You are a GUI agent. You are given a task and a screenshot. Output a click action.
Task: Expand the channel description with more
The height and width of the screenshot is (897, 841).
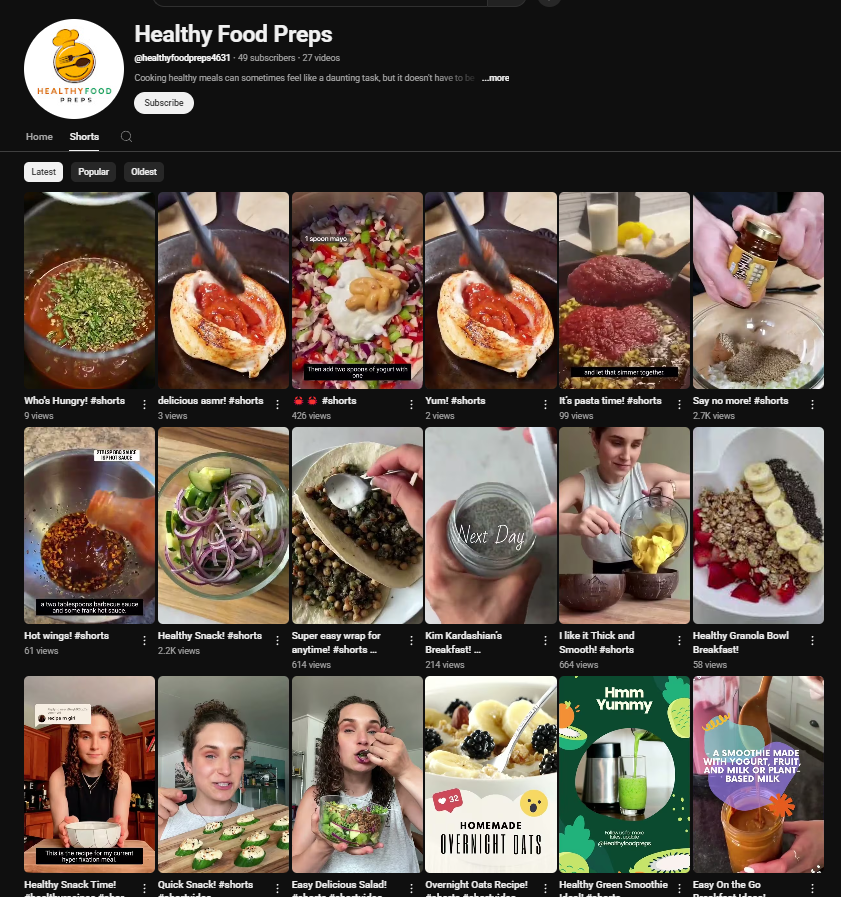[496, 78]
